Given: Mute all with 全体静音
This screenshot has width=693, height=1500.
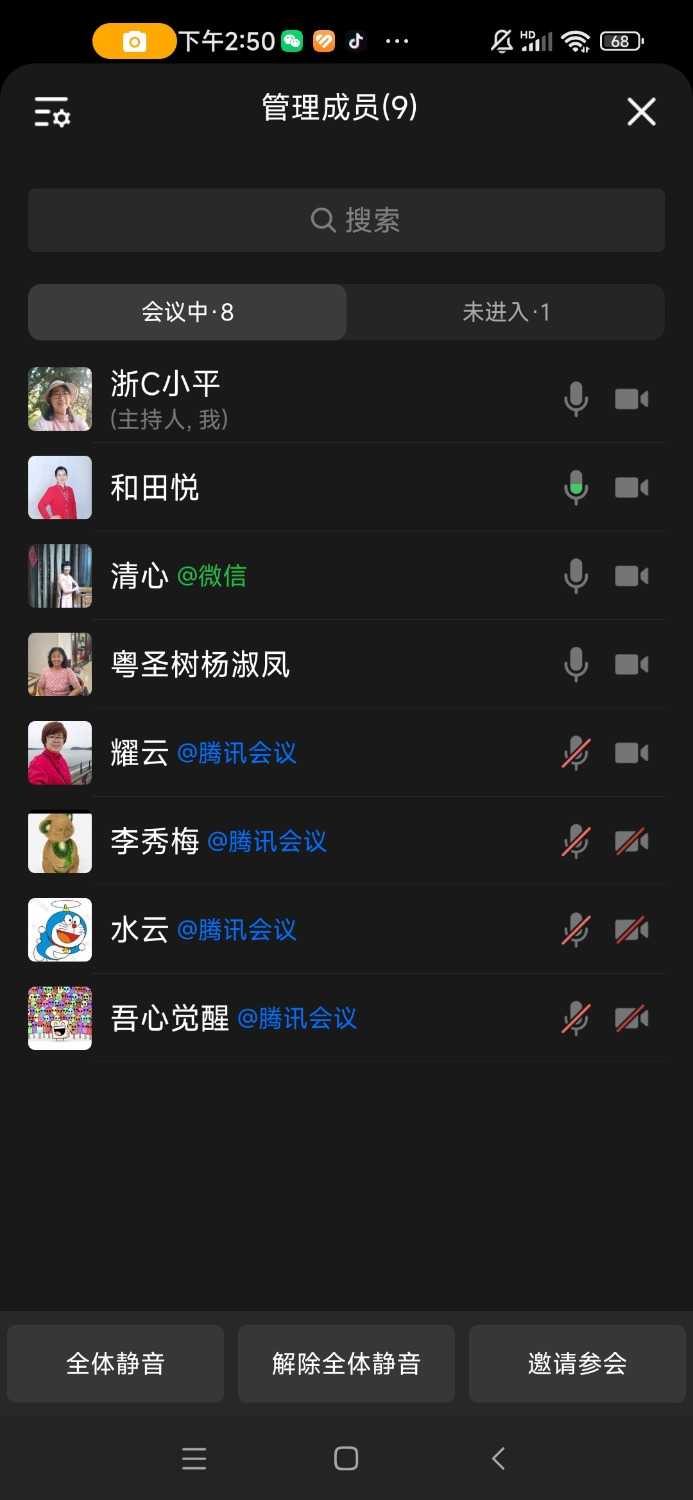Looking at the screenshot, I should pos(115,1363).
